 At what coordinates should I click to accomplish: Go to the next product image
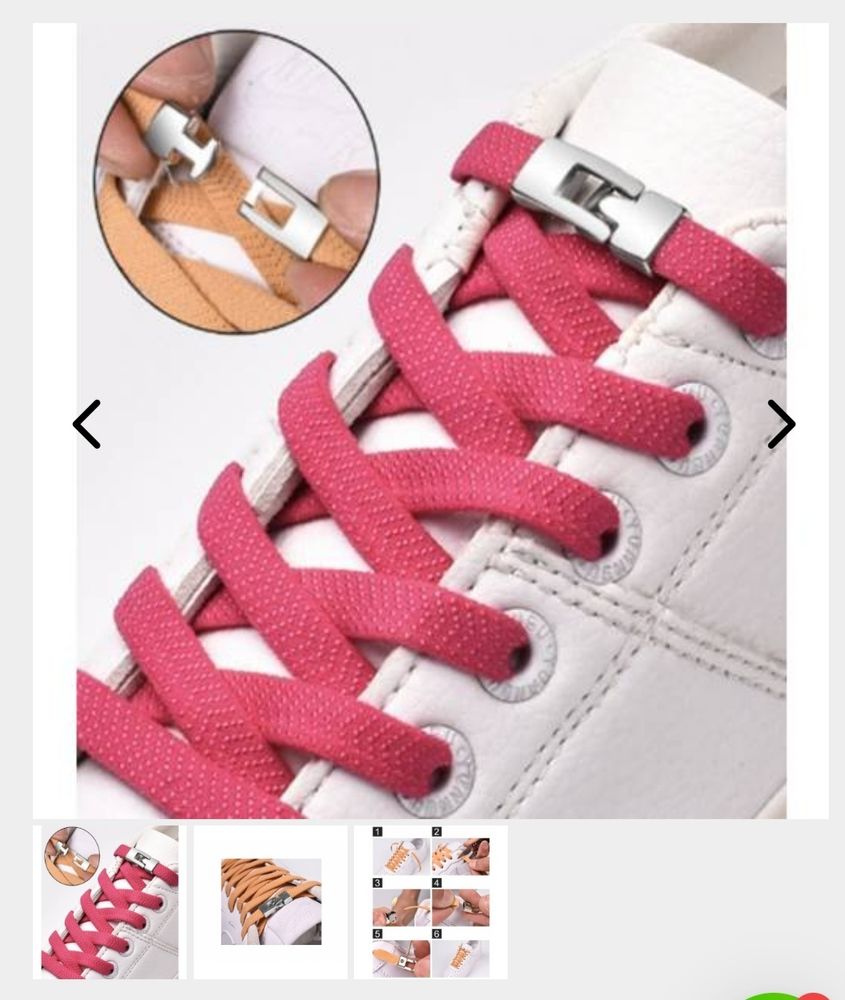[780, 424]
